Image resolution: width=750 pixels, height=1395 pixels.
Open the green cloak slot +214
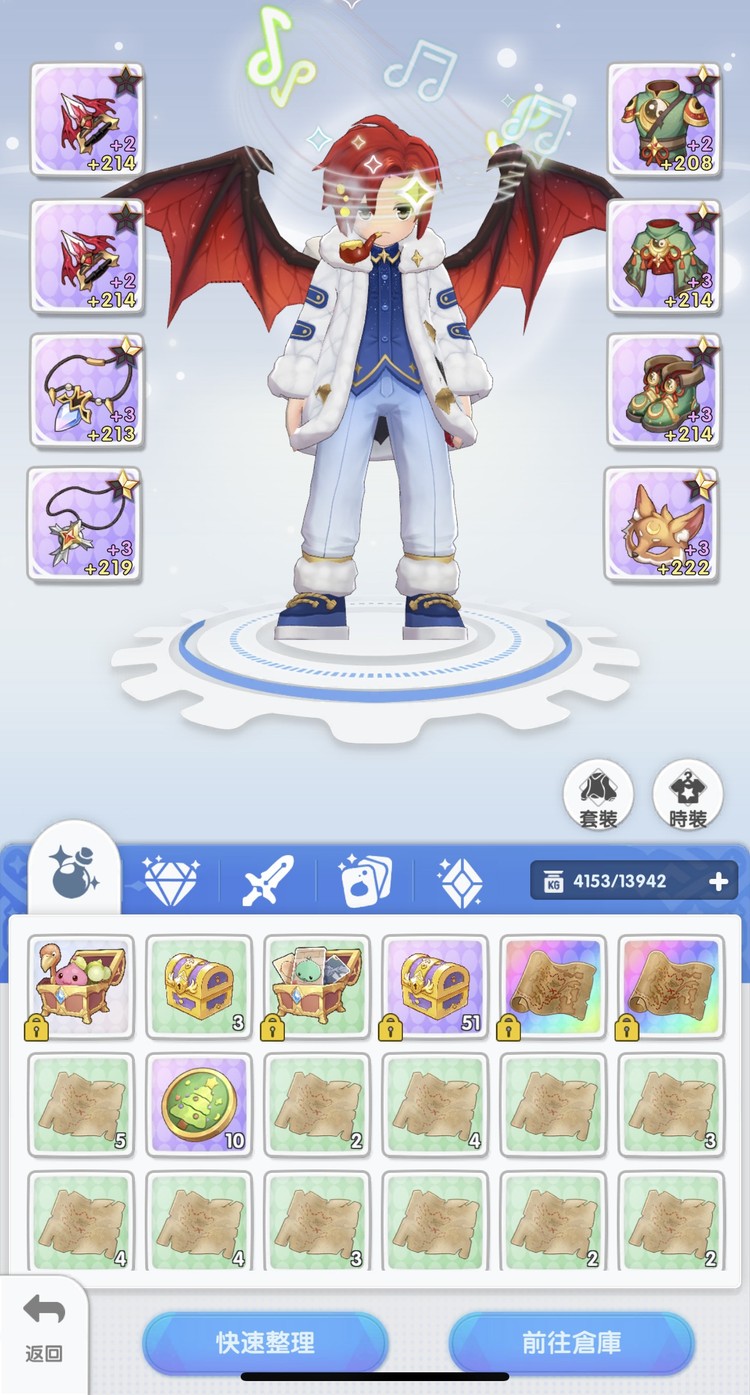tap(663, 256)
